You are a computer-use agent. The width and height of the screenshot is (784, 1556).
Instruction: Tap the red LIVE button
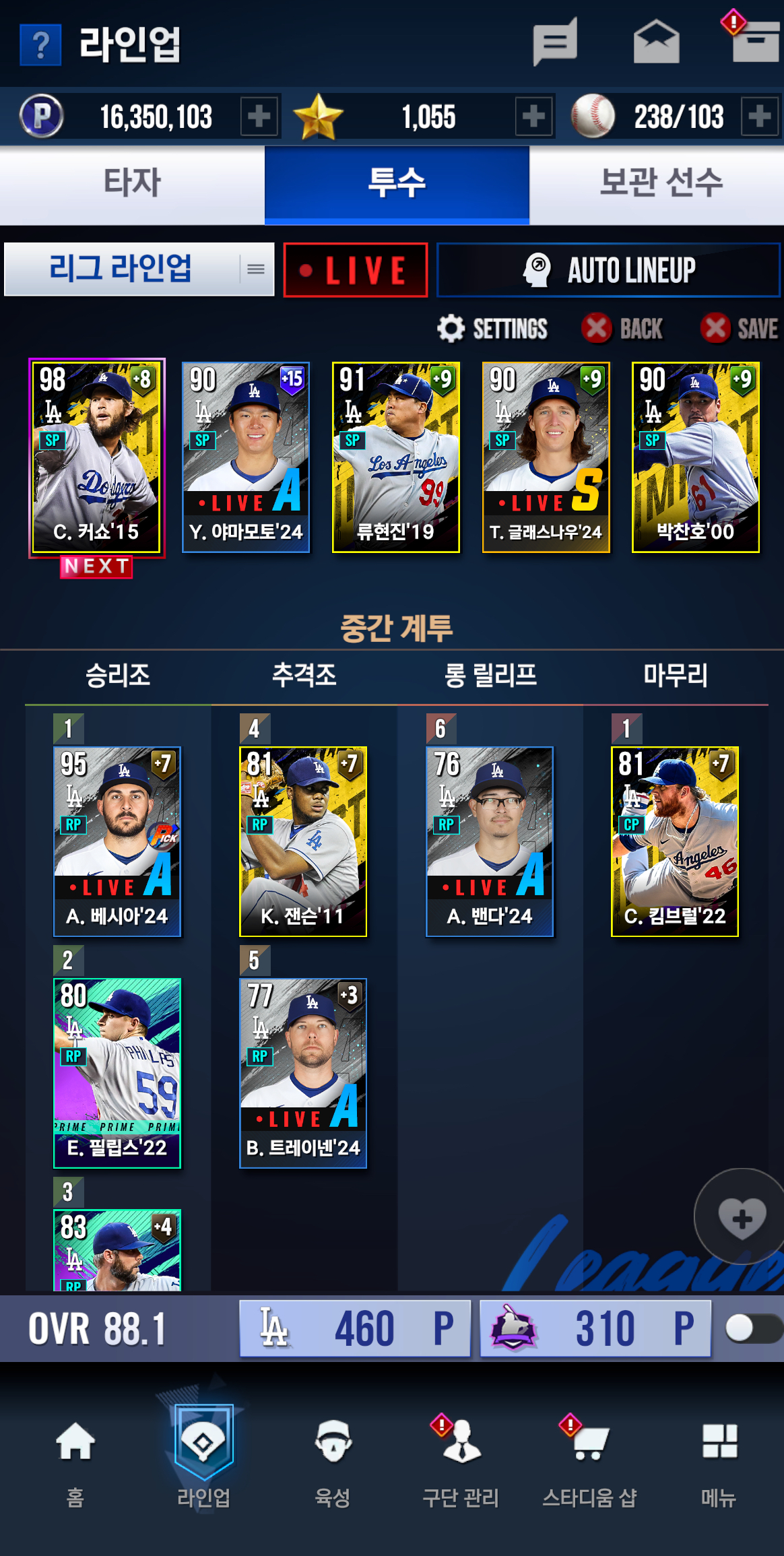point(356,270)
